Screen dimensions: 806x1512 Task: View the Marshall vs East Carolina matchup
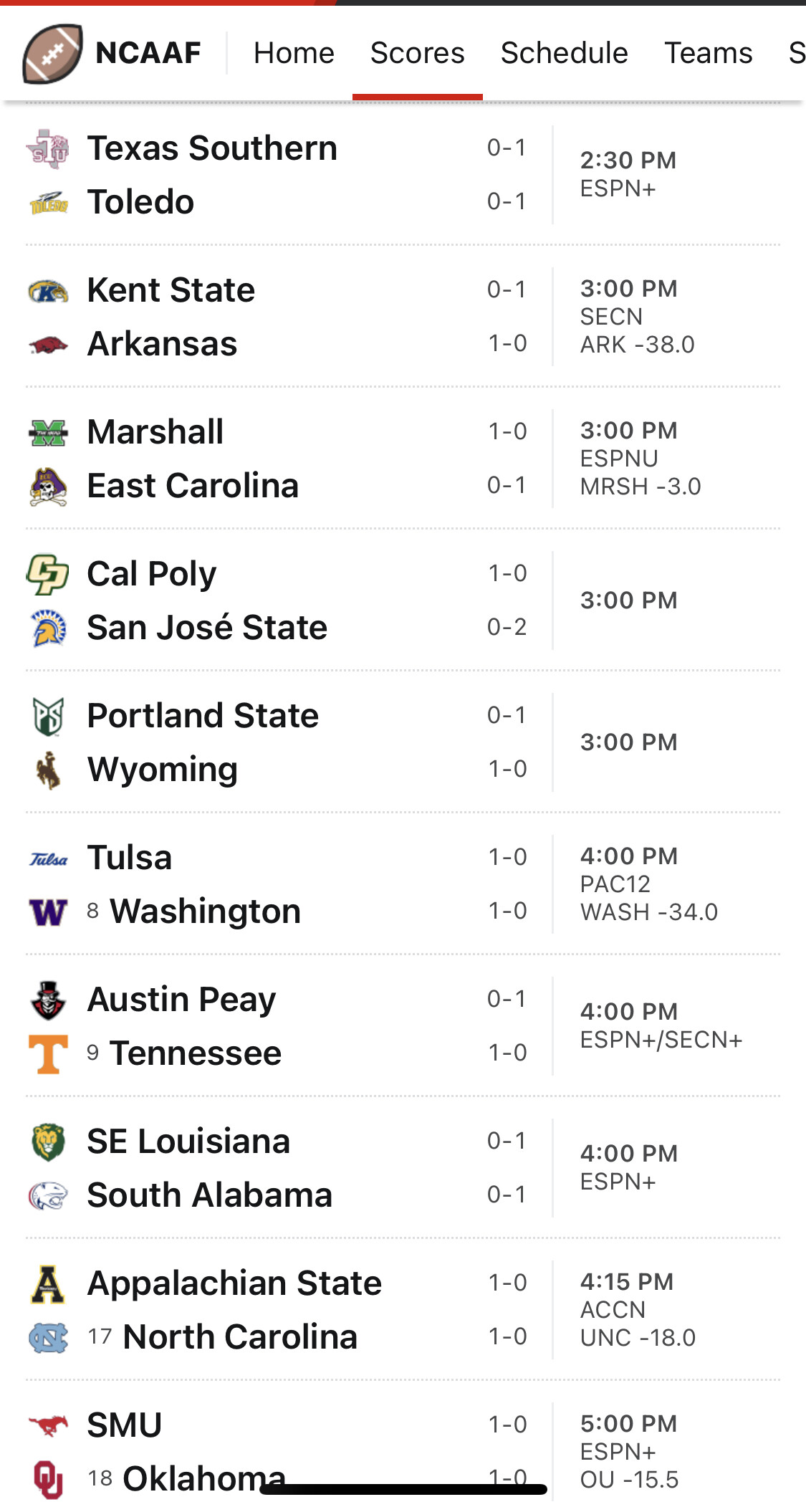point(403,459)
